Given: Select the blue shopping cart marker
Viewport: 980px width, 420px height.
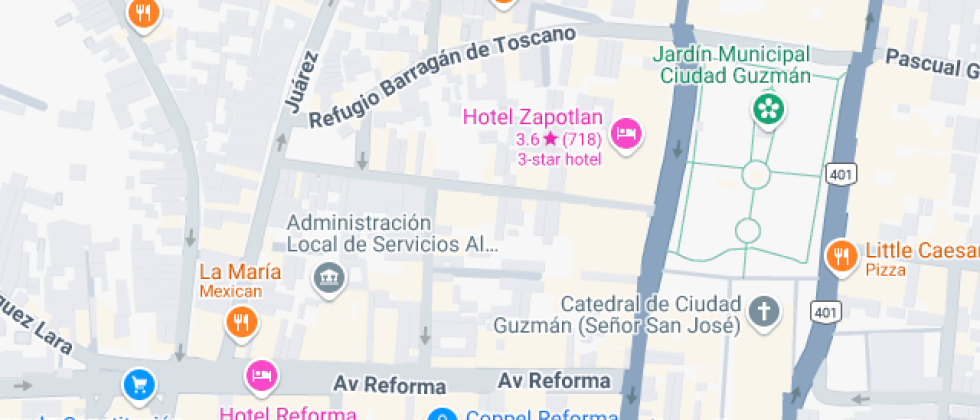Looking at the screenshot, I should [137, 384].
